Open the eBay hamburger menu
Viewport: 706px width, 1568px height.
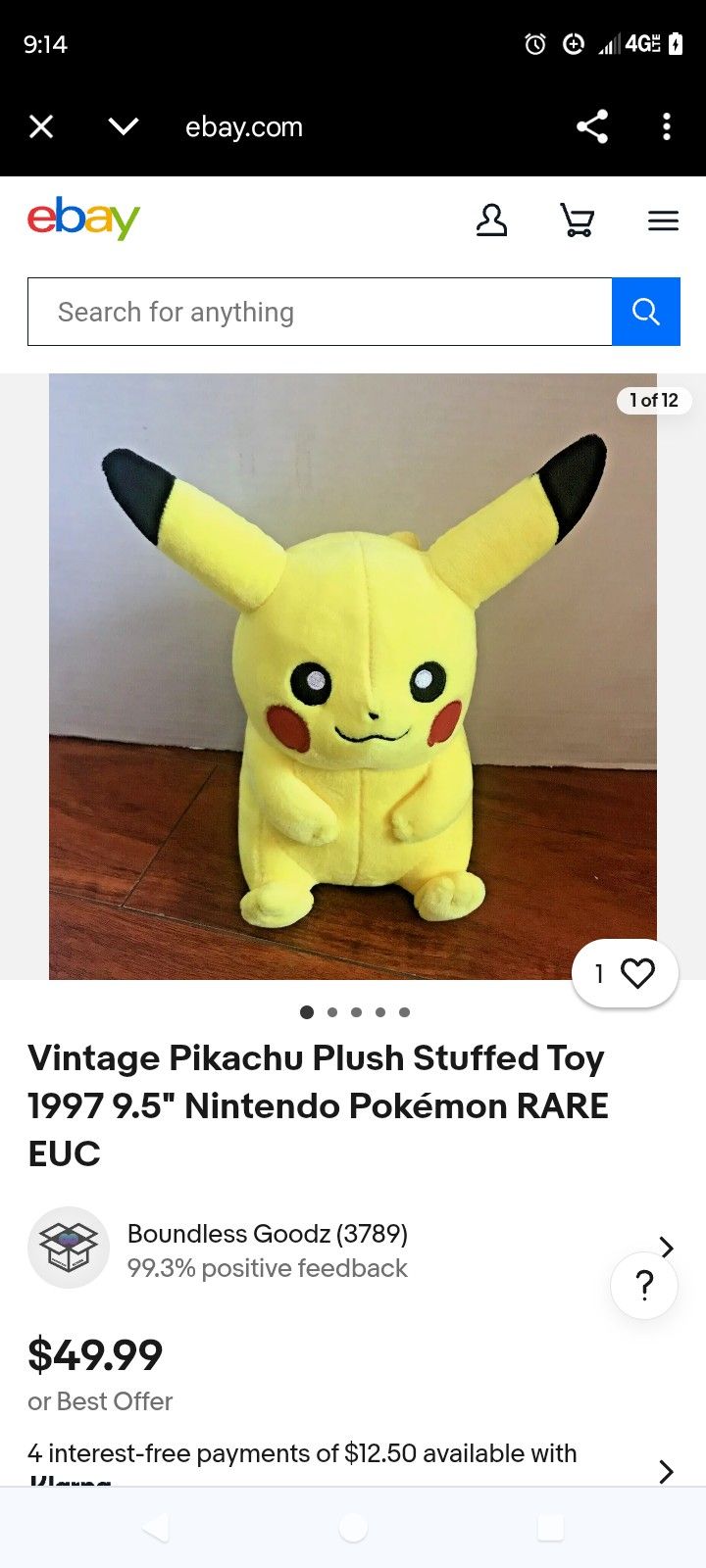click(x=663, y=220)
